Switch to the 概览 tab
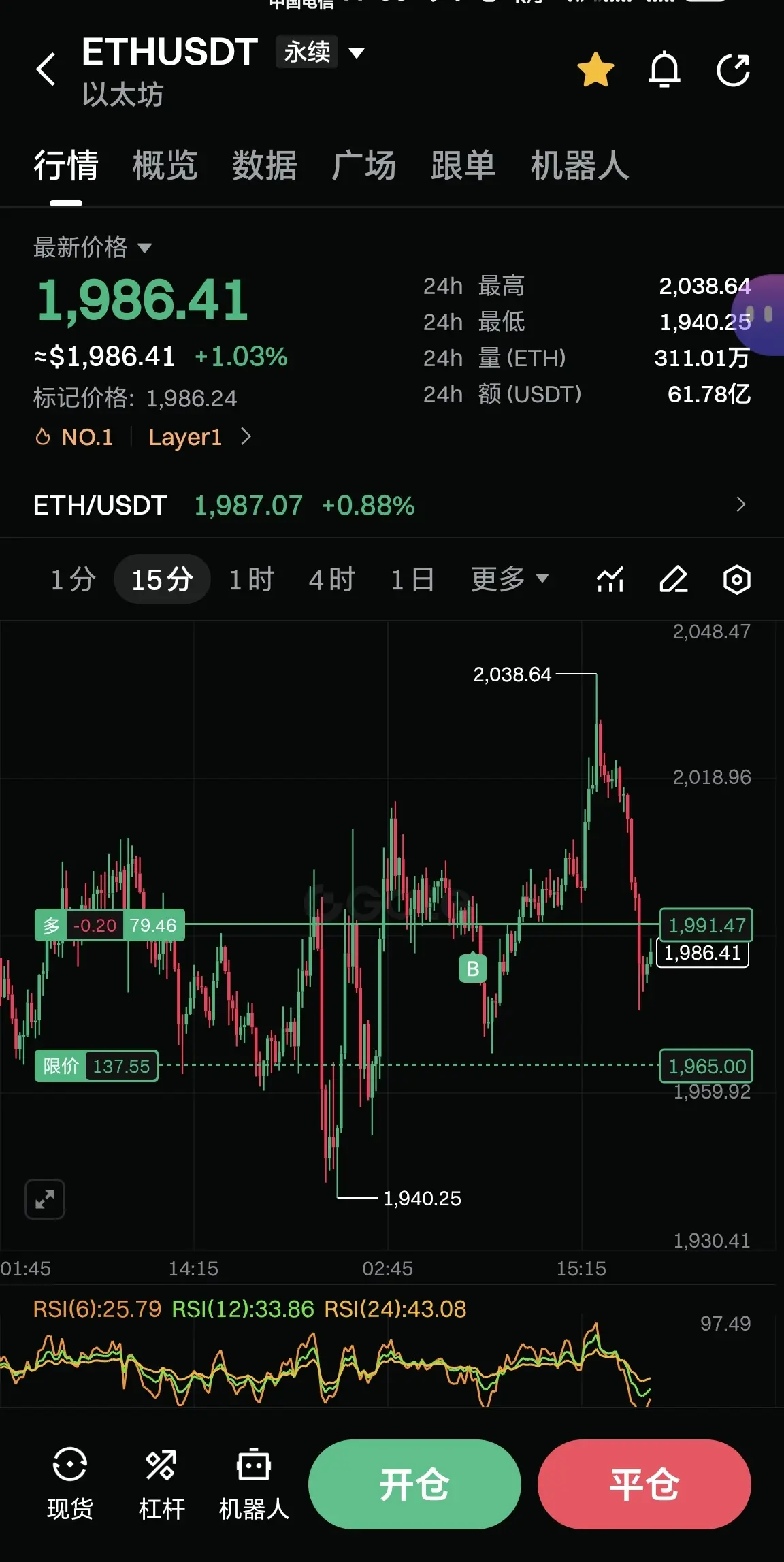Screen dimensions: 784x1562 (165, 166)
